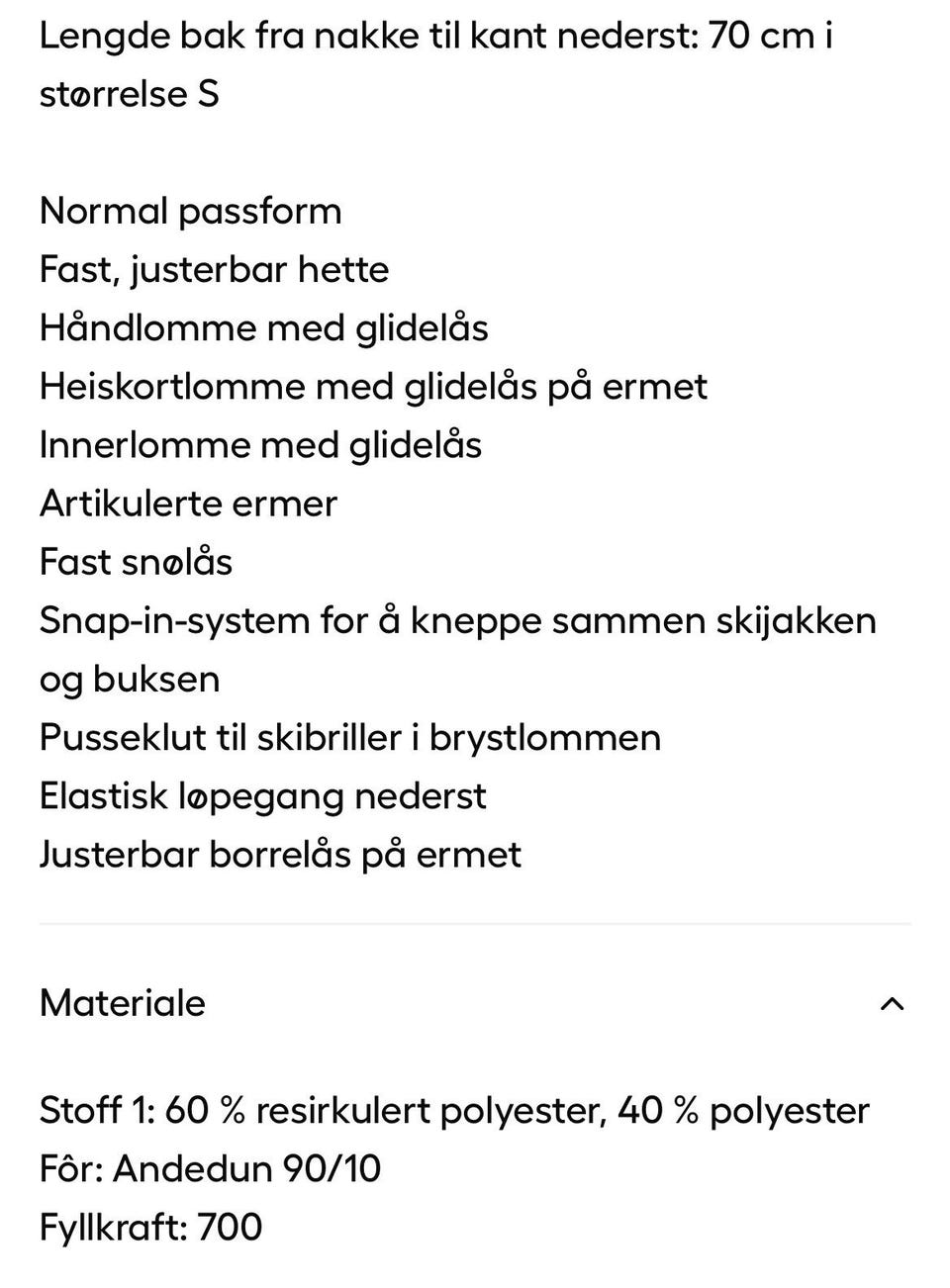The image size is (950, 1288).
Task: Click 'Elastisk løpegang nederst'
Action: 263,795
